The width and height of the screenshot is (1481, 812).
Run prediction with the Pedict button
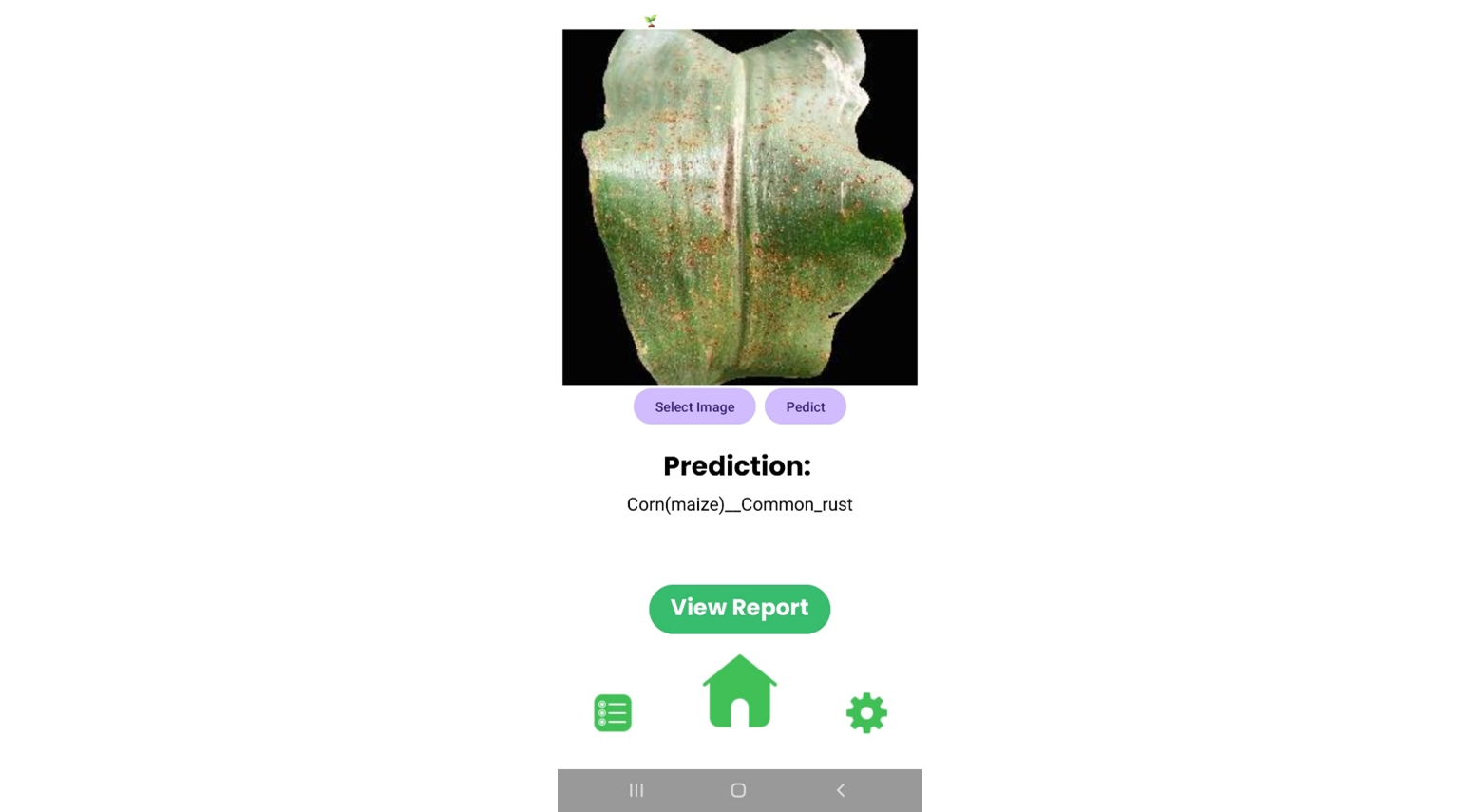pyautogui.click(x=805, y=406)
